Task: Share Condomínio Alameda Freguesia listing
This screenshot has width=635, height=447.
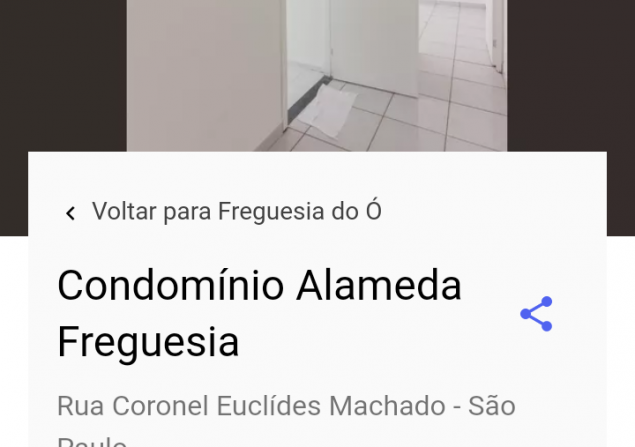Action: point(536,314)
